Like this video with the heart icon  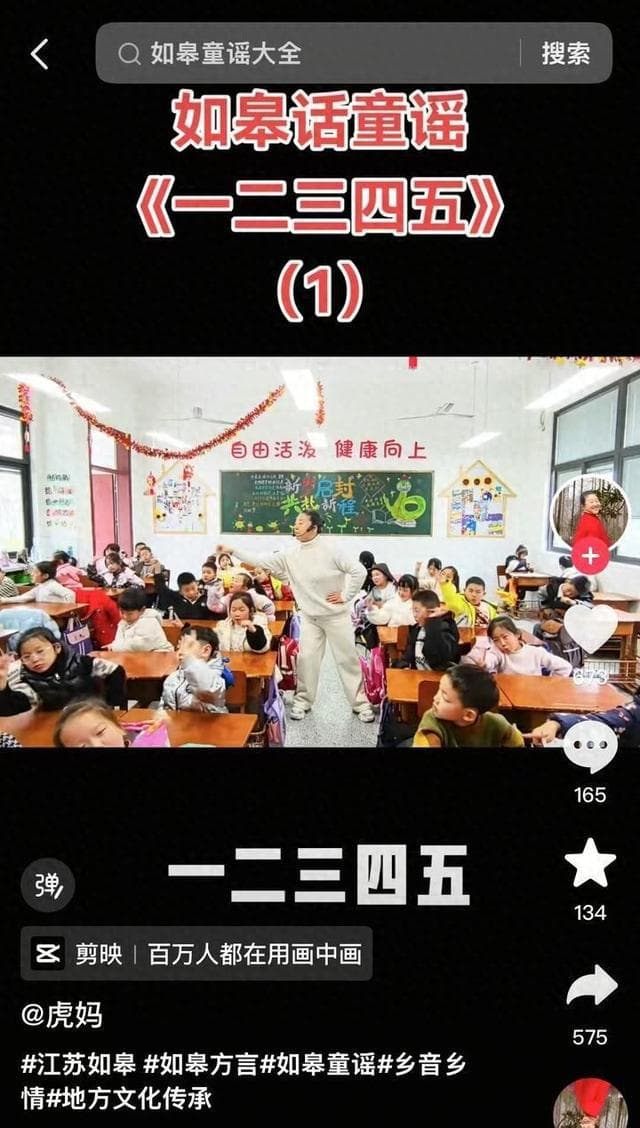click(x=590, y=627)
